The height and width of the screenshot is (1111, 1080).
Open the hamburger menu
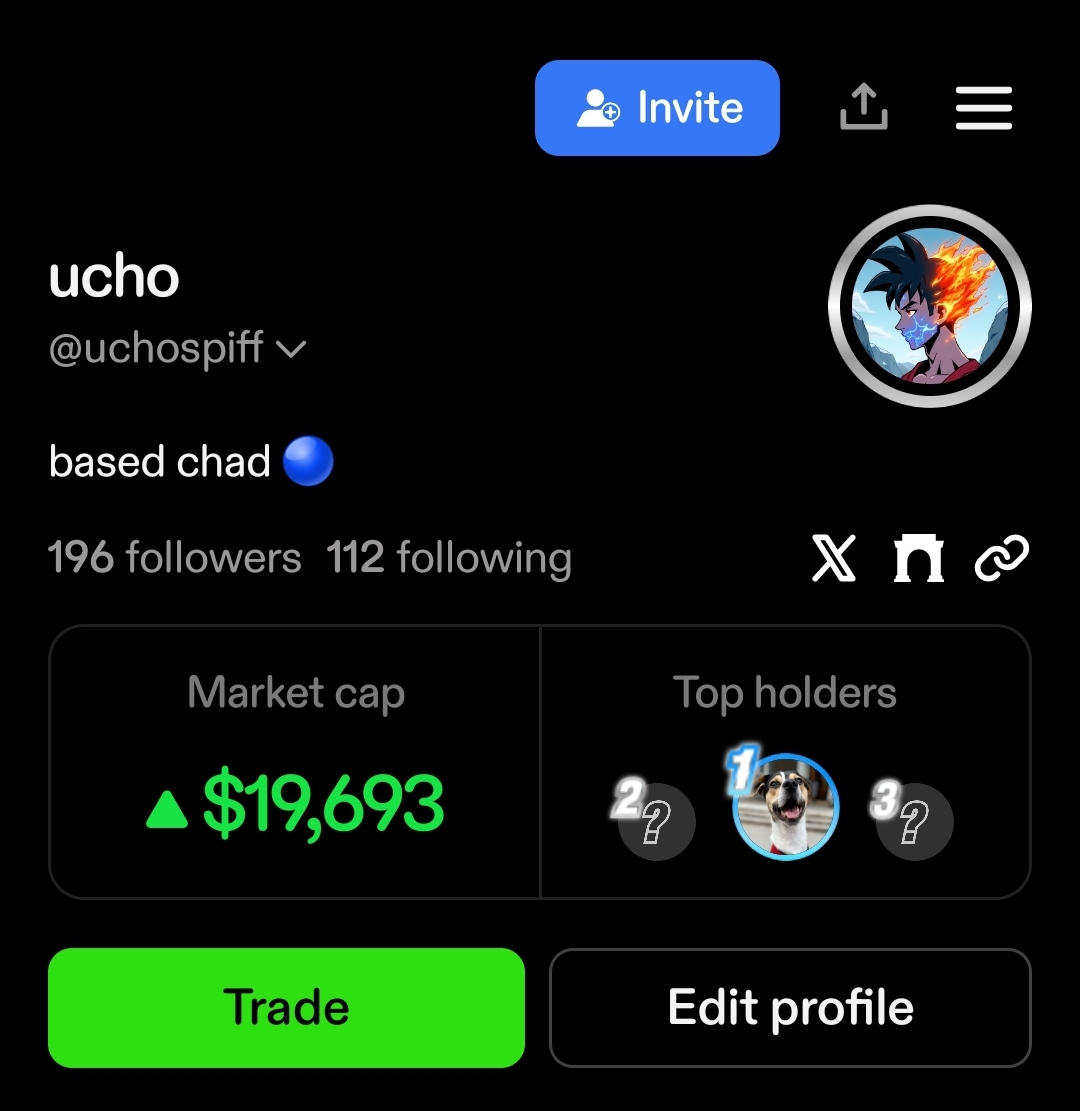(x=984, y=108)
